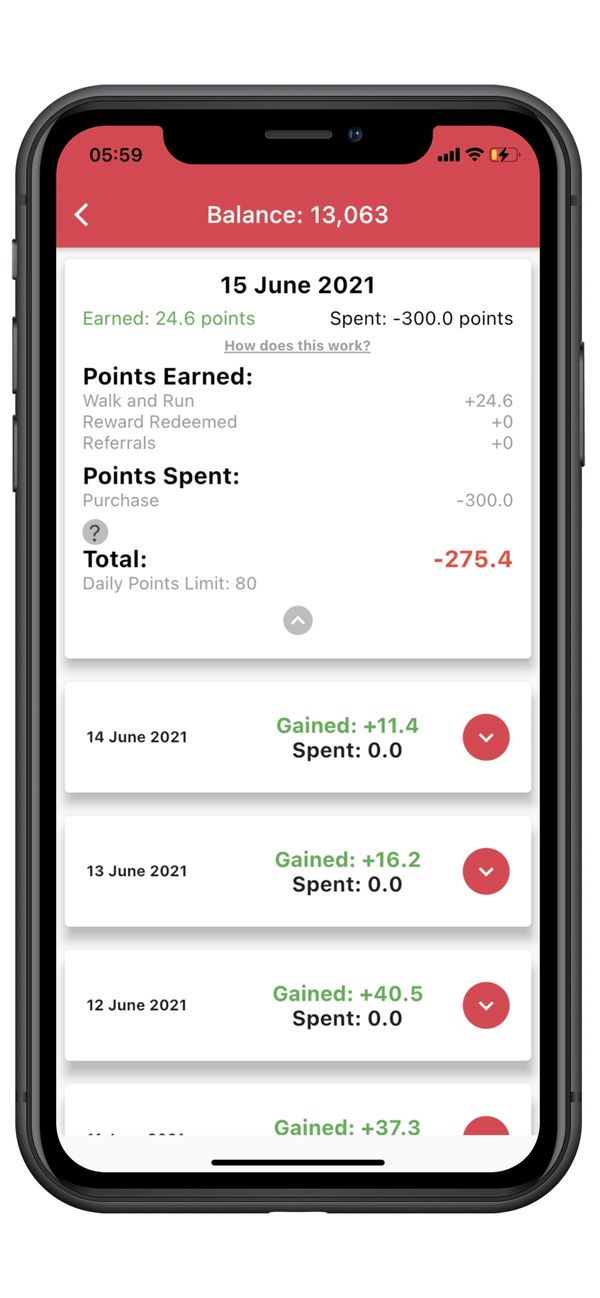Tap the question mark help icon
600x1298 pixels.
tap(95, 532)
